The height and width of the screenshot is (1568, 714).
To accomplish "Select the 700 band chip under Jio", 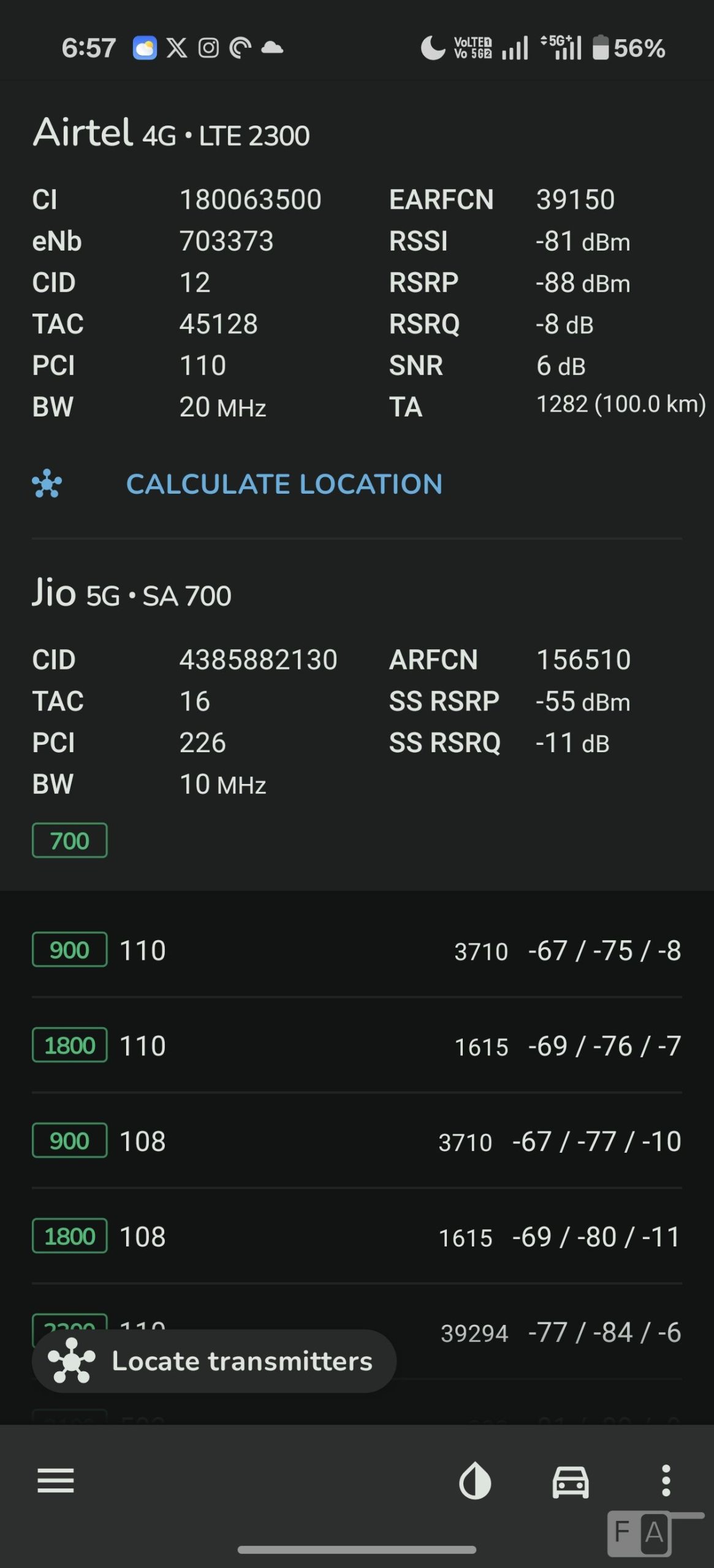I will [70, 840].
